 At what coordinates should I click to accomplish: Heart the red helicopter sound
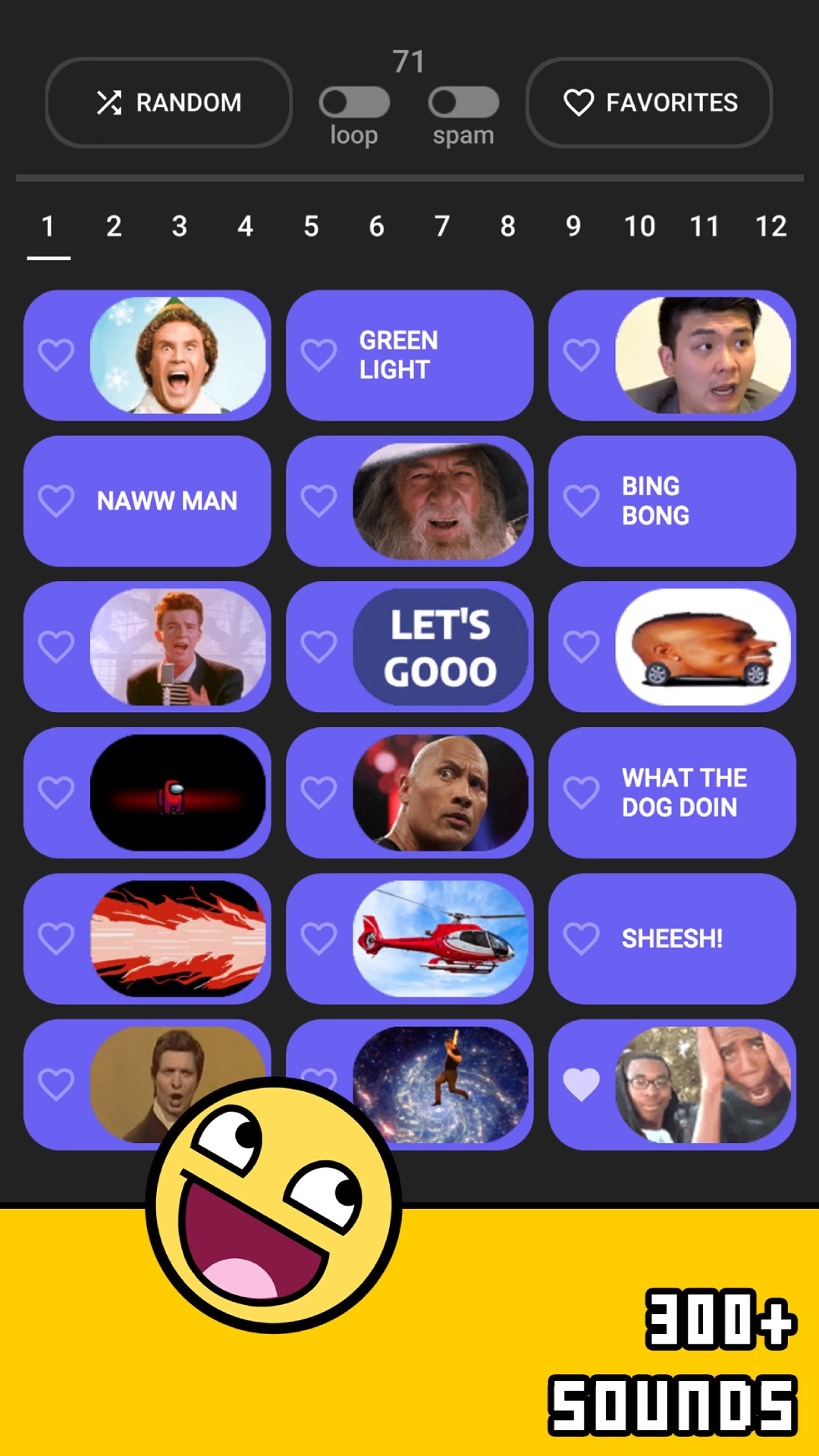(x=319, y=939)
